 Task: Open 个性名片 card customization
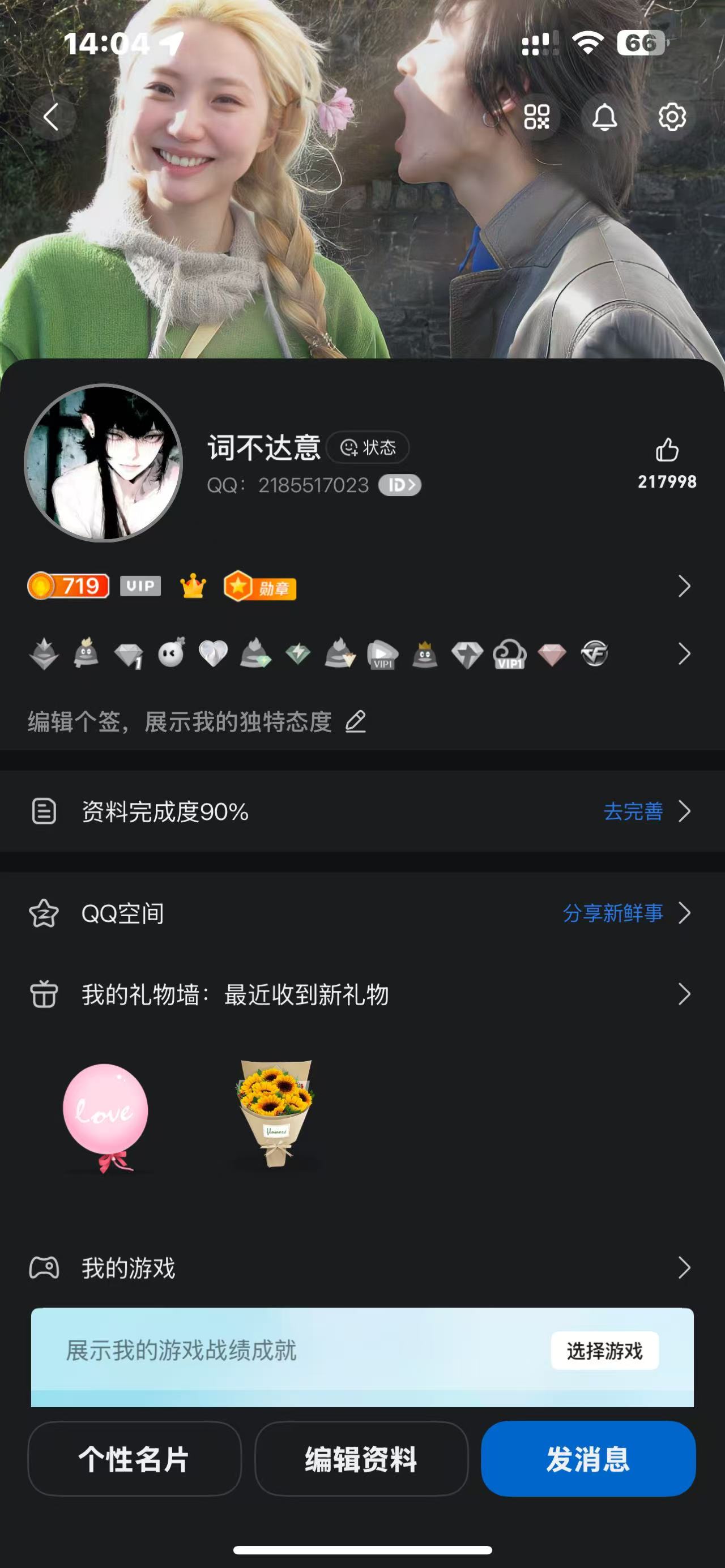[134, 1459]
